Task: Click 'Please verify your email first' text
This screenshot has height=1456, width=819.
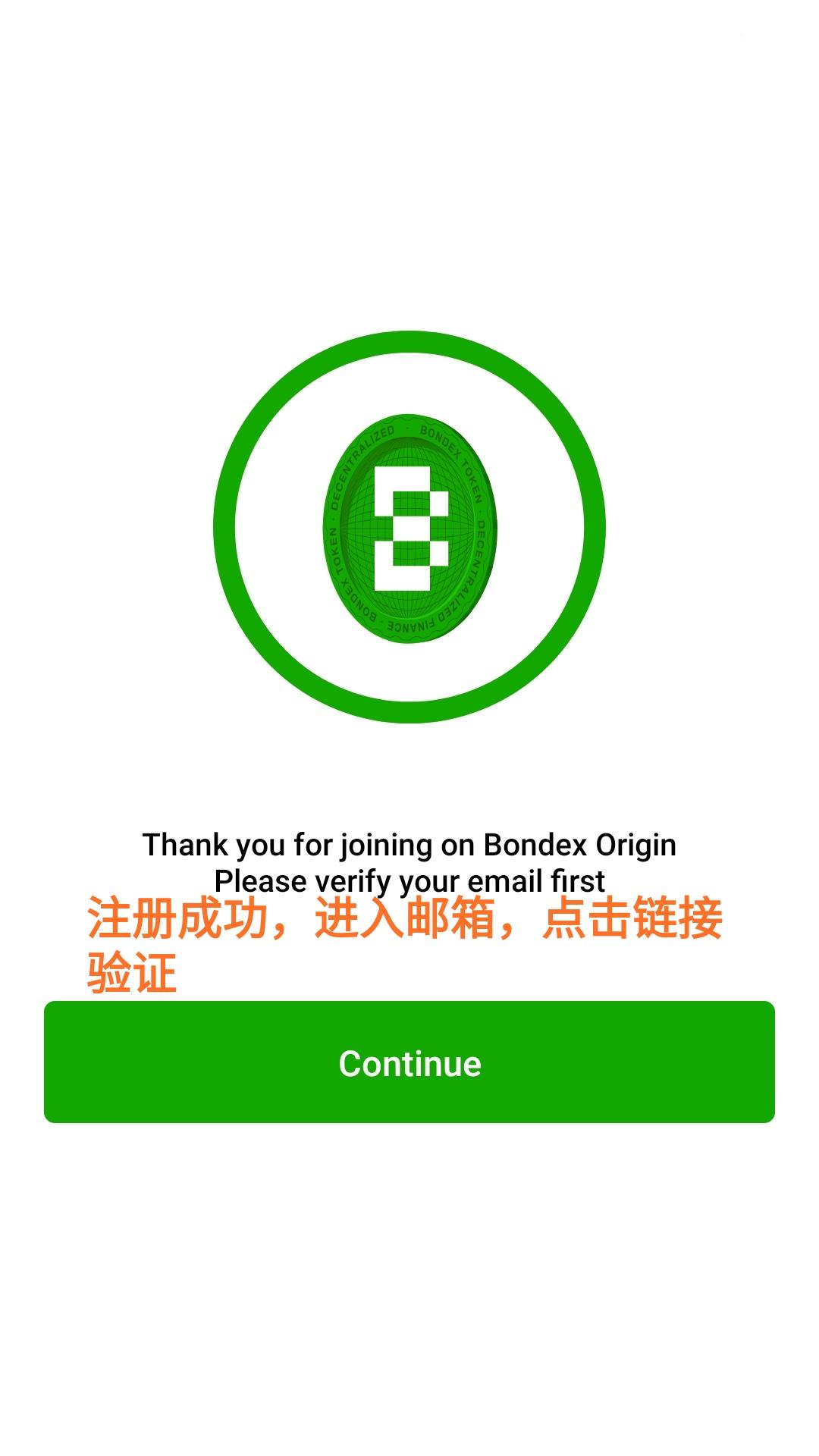Action: (x=409, y=880)
